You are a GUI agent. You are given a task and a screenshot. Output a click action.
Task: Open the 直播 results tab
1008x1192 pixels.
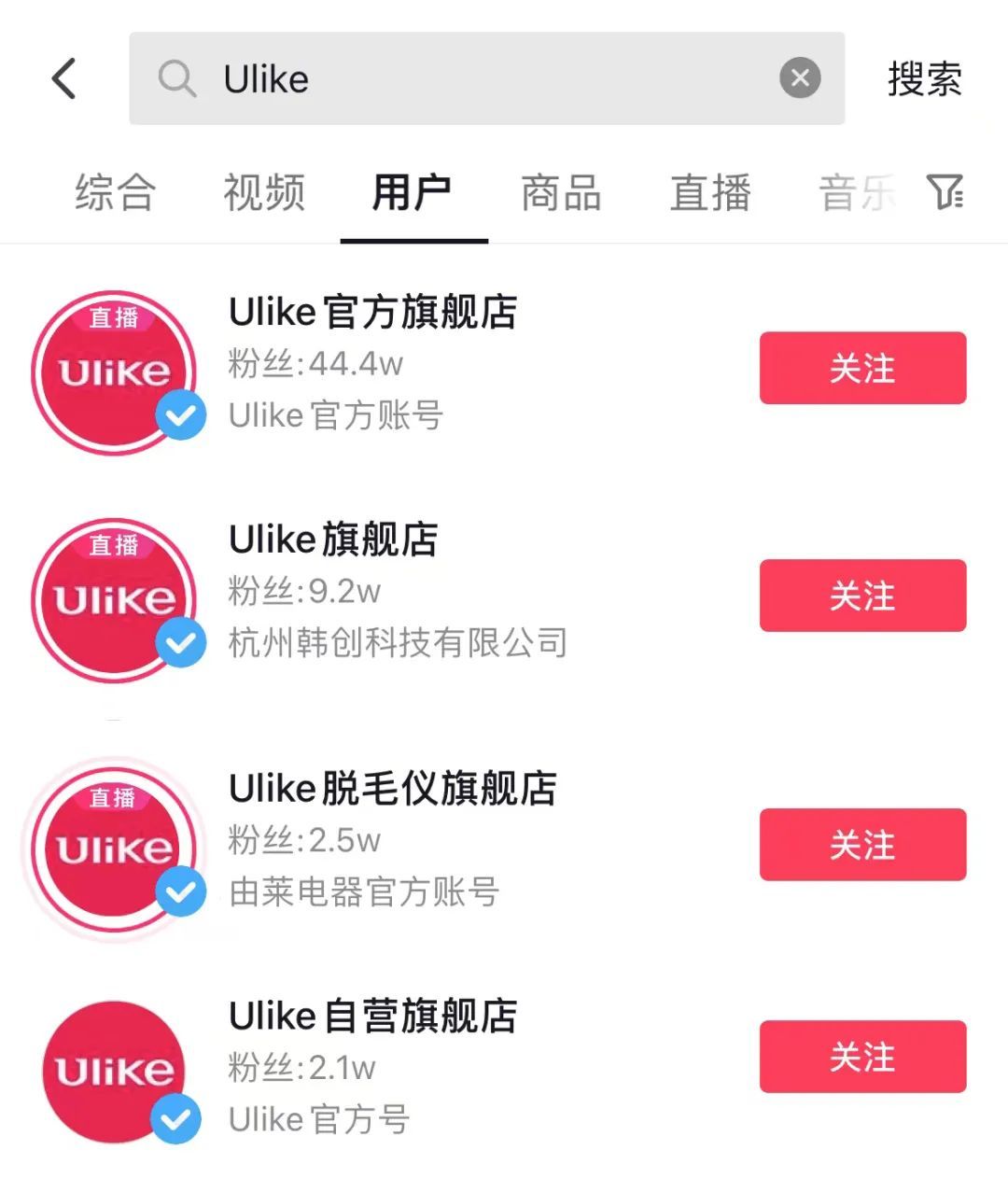click(709, 193)
